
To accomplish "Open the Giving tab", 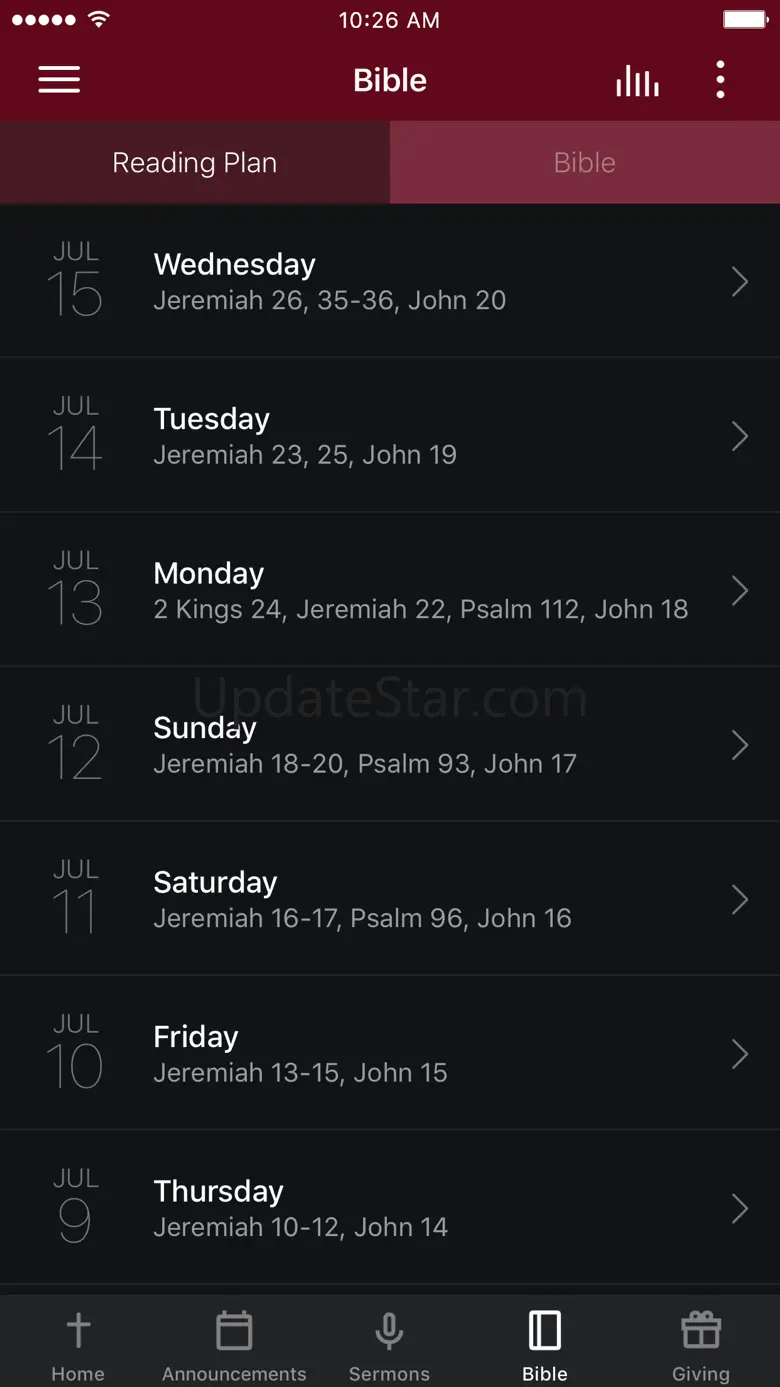I will (x=700, y=1345).
